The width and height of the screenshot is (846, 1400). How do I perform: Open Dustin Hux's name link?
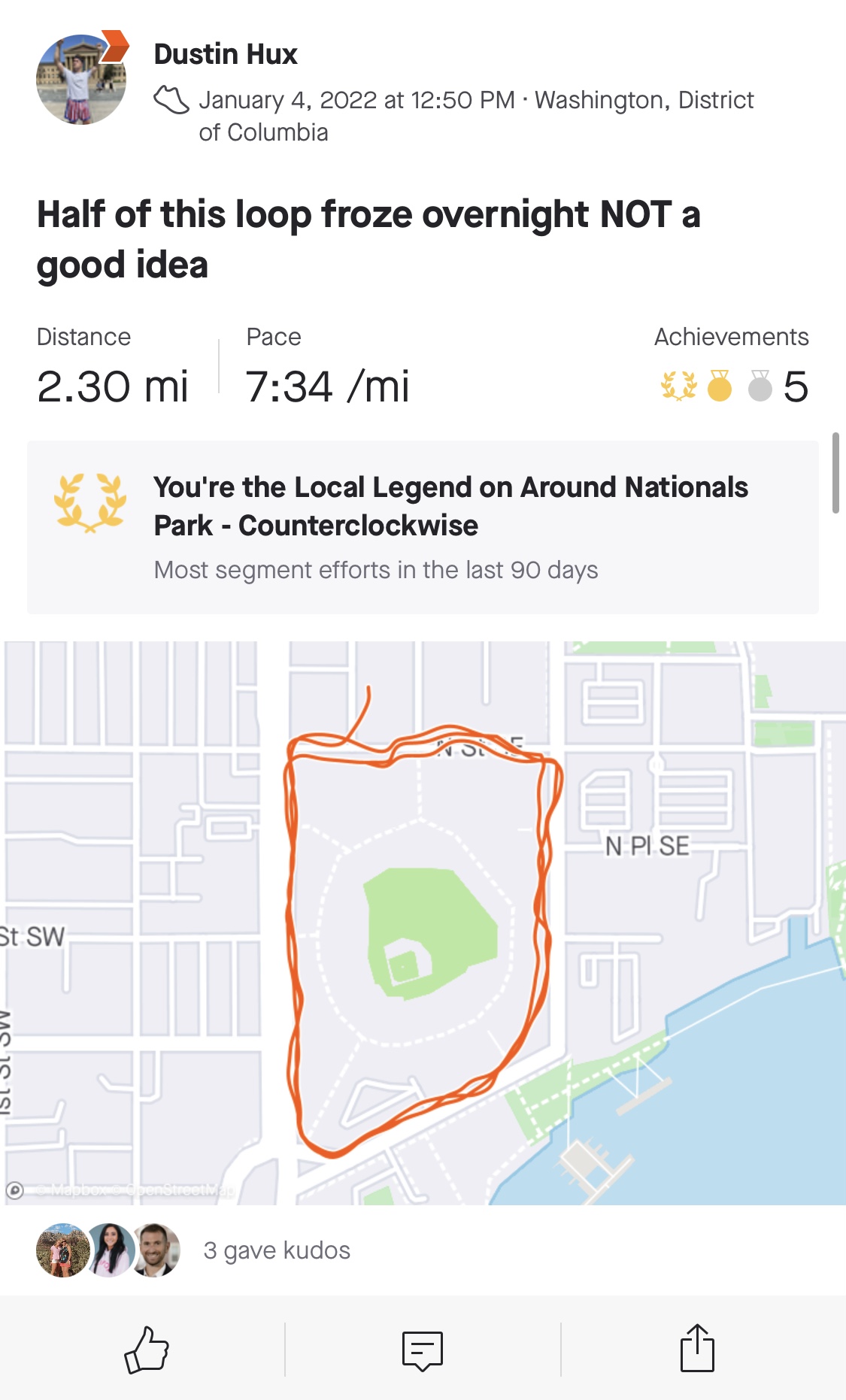[x=226, y=54]
